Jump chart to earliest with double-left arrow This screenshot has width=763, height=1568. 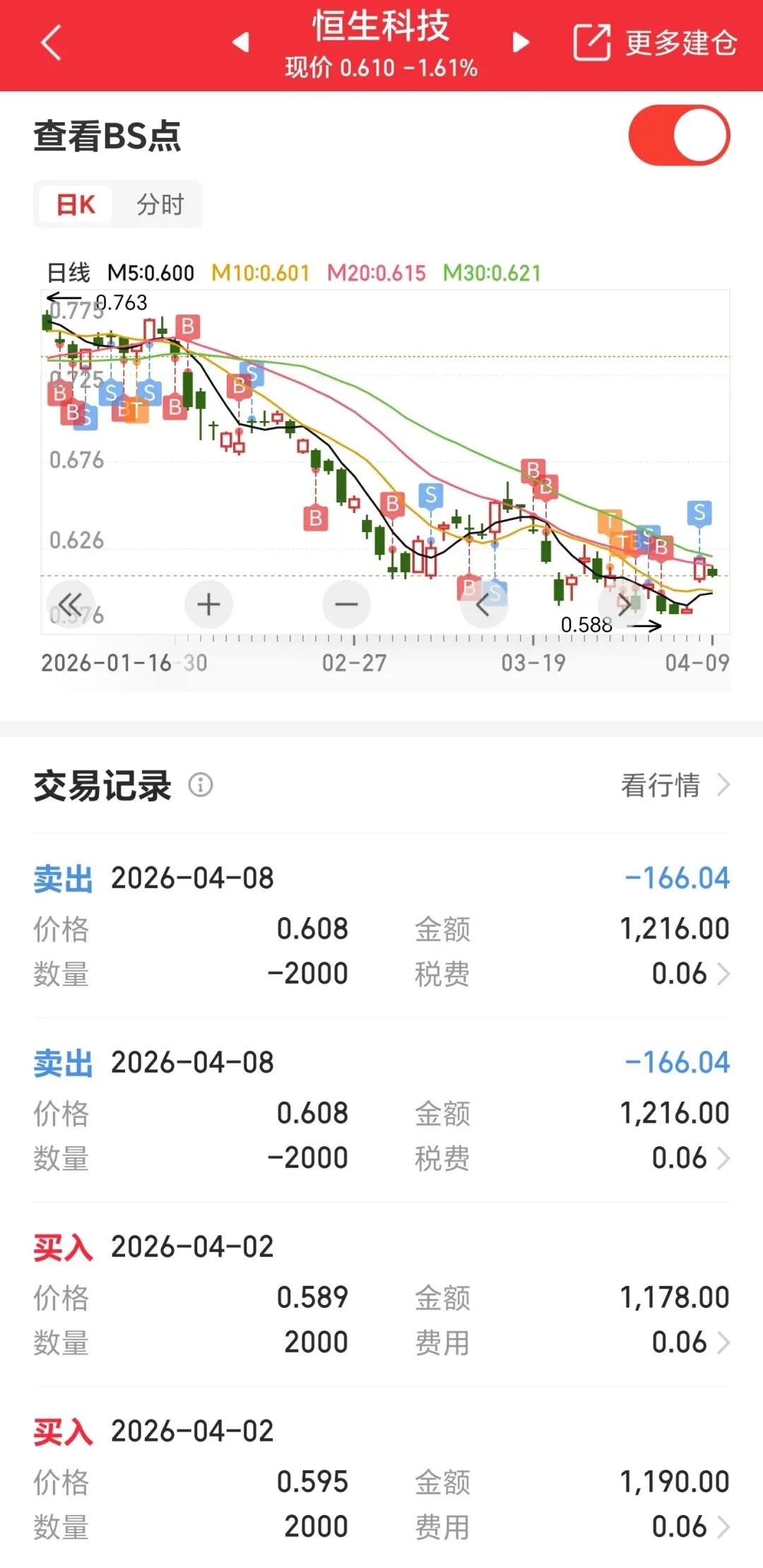(71, 605)
